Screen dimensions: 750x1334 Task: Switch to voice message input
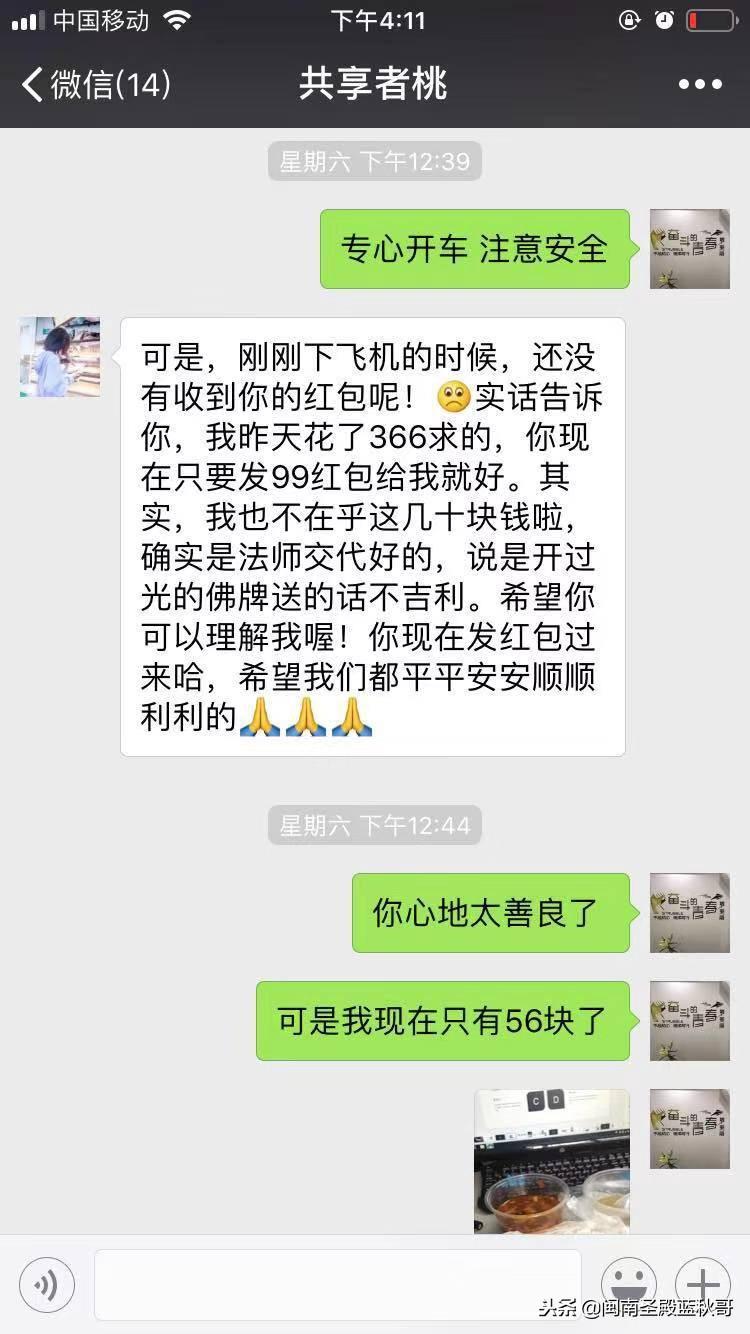47,1284
